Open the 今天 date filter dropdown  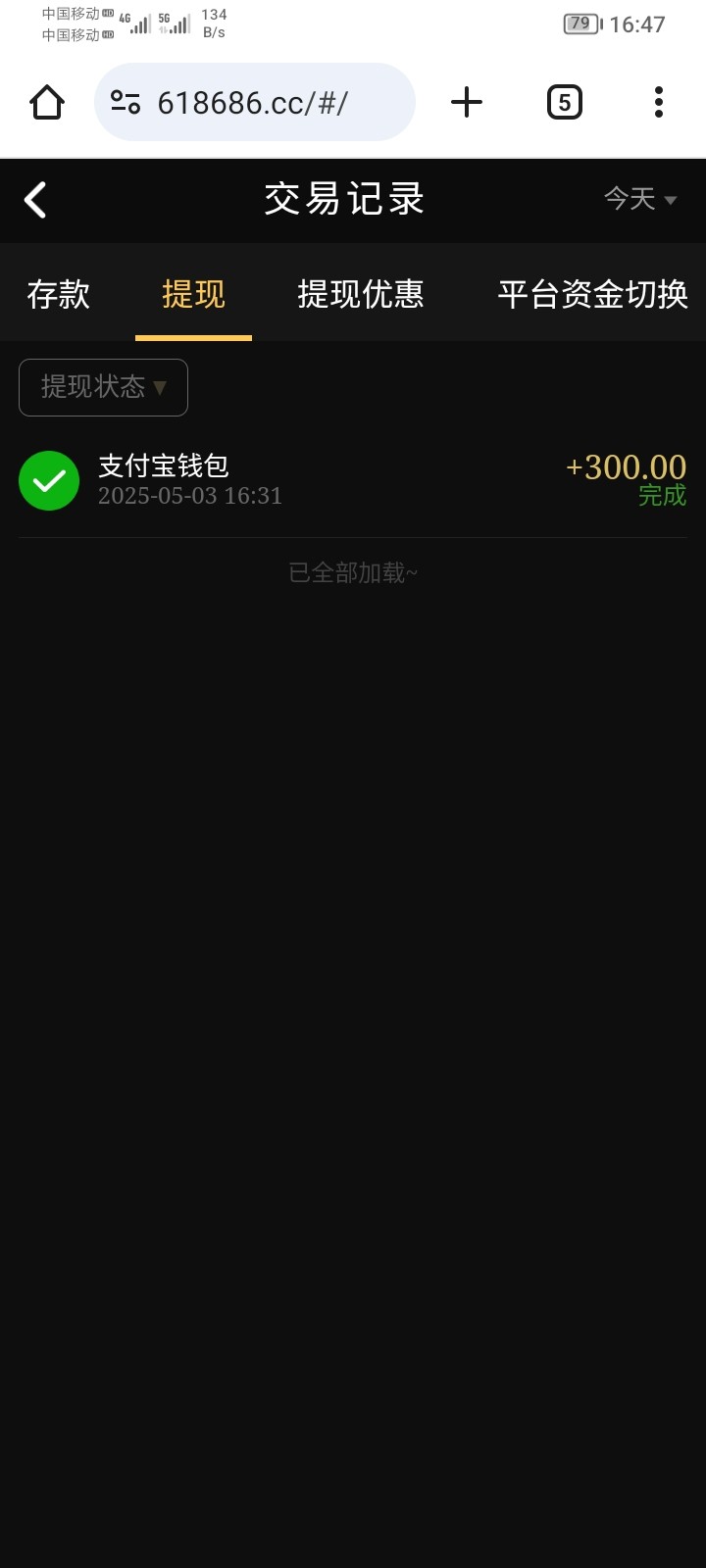click(640, 199)
